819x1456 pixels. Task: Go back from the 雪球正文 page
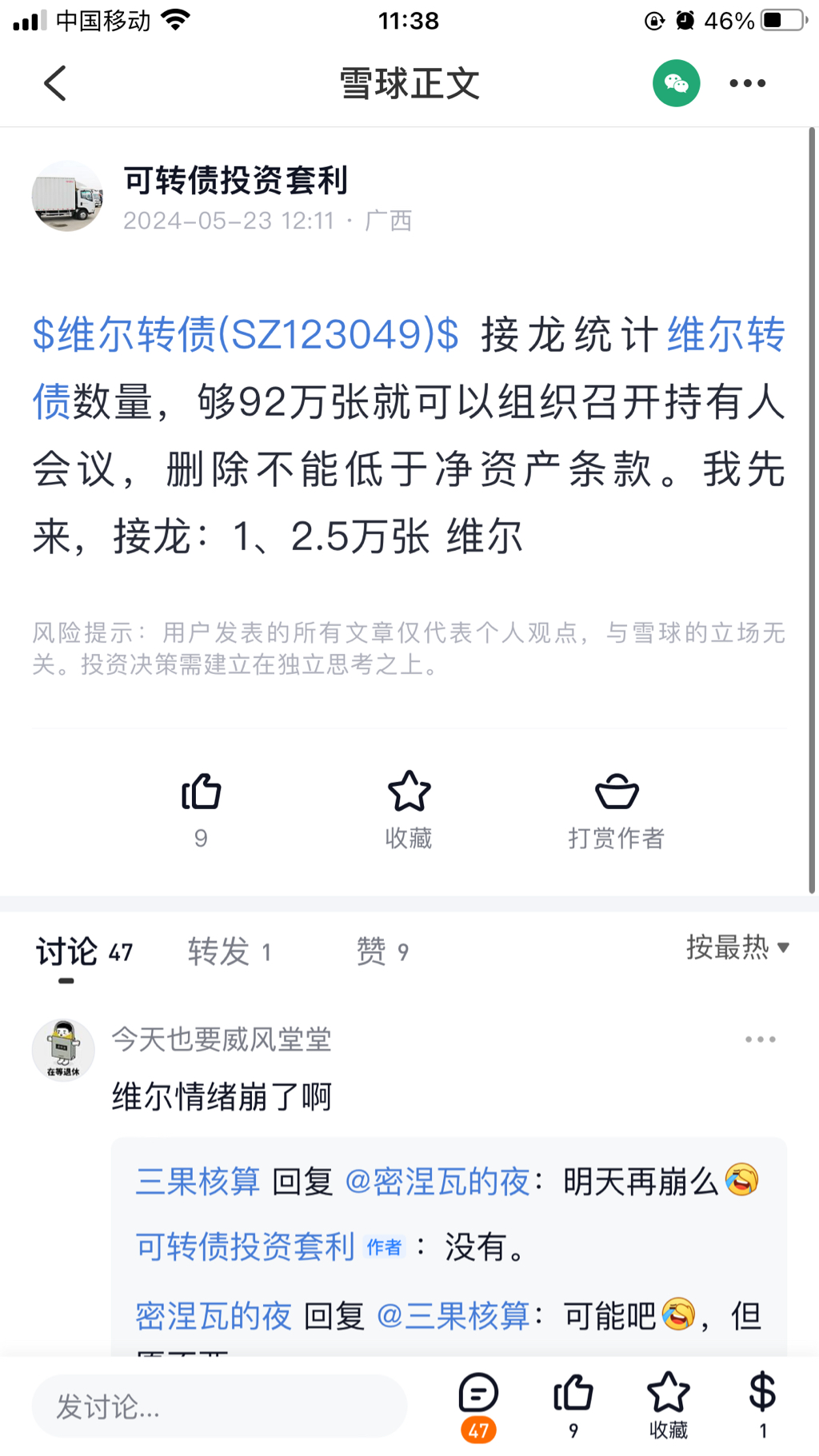coord(54,83)
